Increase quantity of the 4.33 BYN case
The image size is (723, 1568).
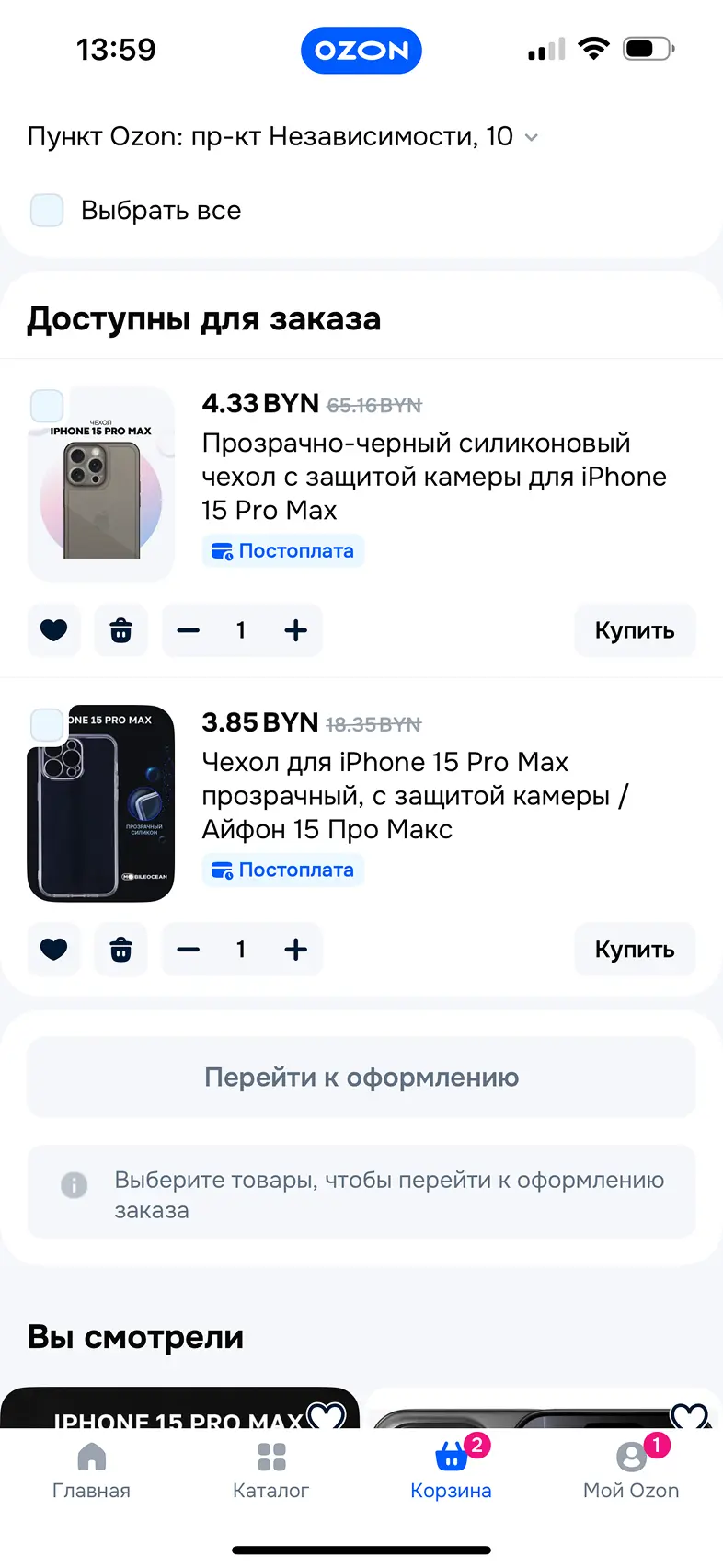click(295, 630)
